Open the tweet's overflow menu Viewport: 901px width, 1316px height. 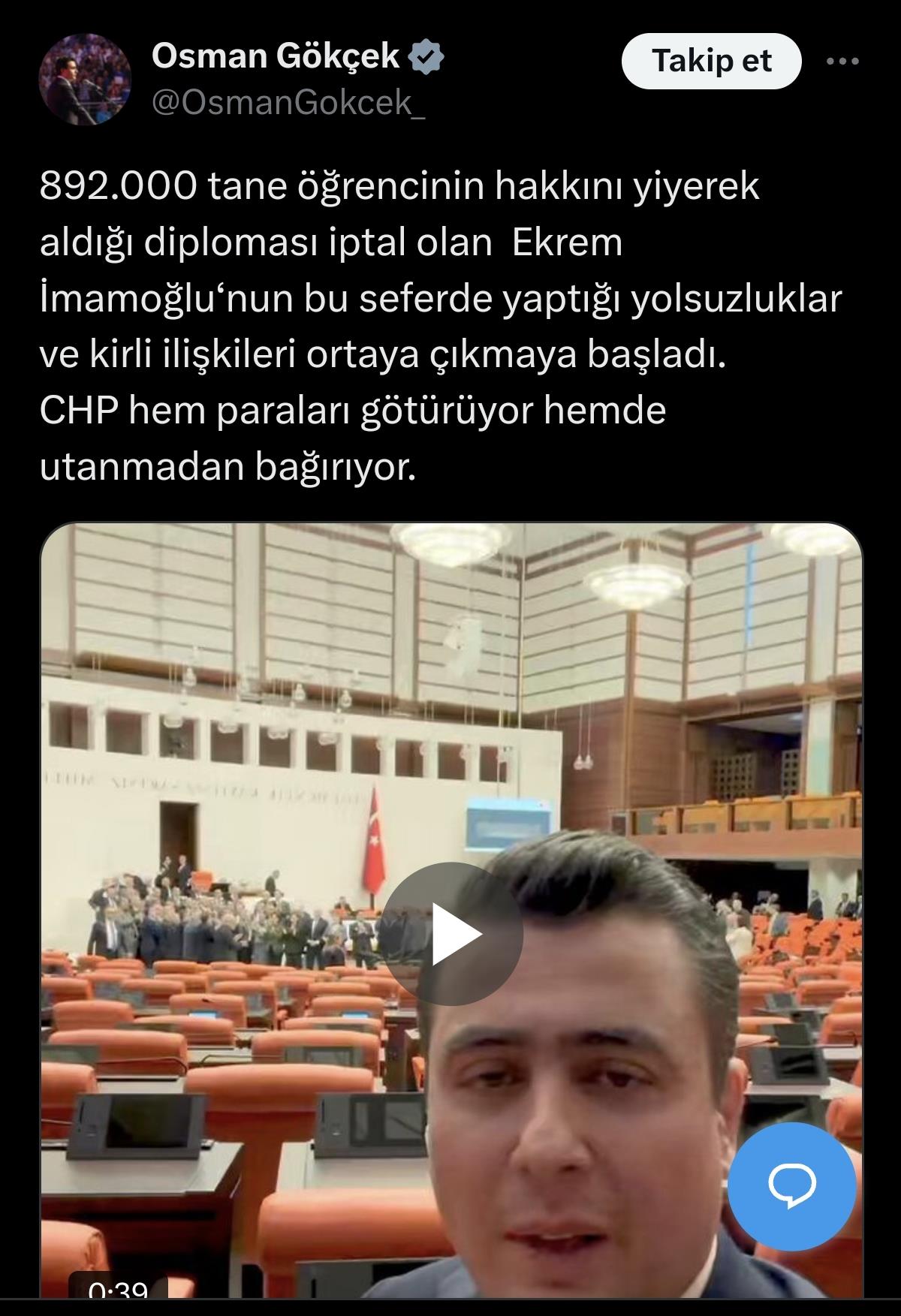coord(842,62)
